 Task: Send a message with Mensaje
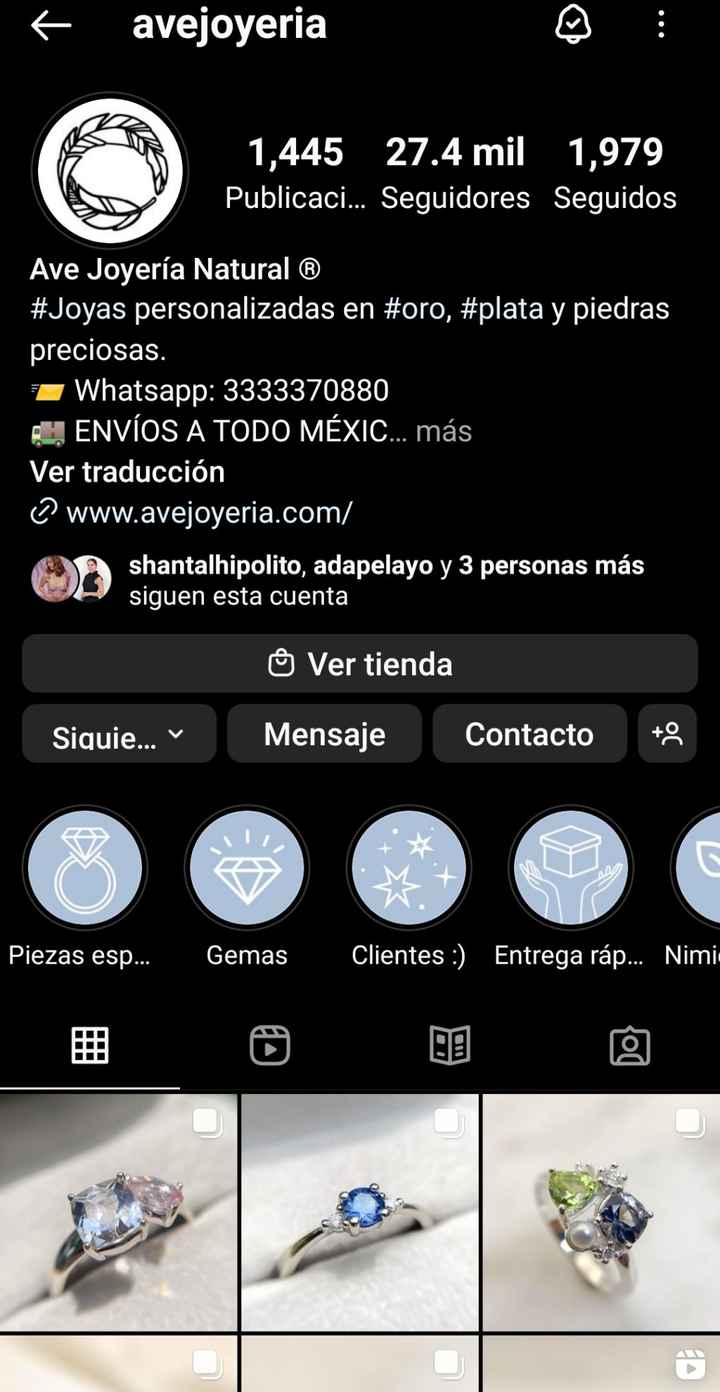[x=324, y=734]
